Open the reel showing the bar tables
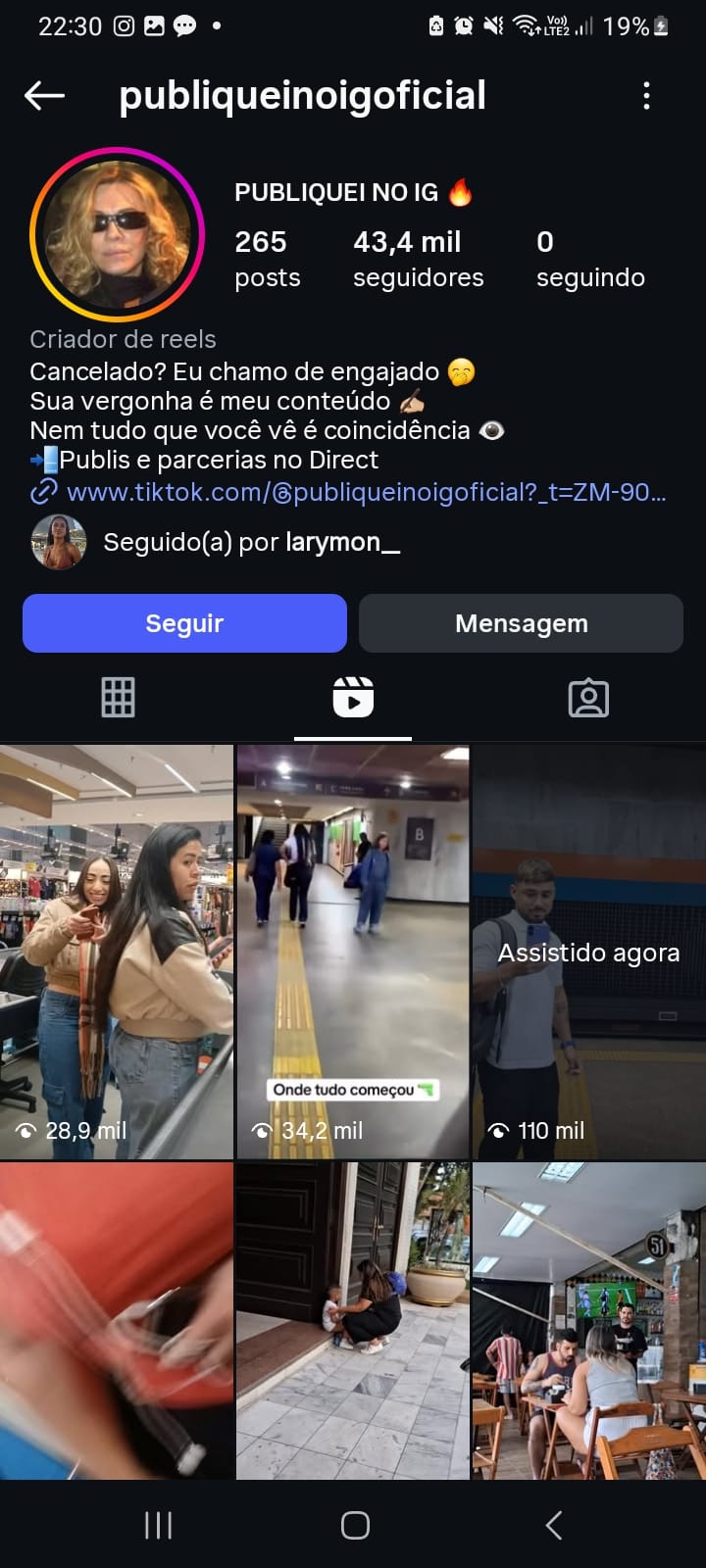The height and width of the screenshot is (1568, 706). pyautogui.click(x=588, y=1319)
